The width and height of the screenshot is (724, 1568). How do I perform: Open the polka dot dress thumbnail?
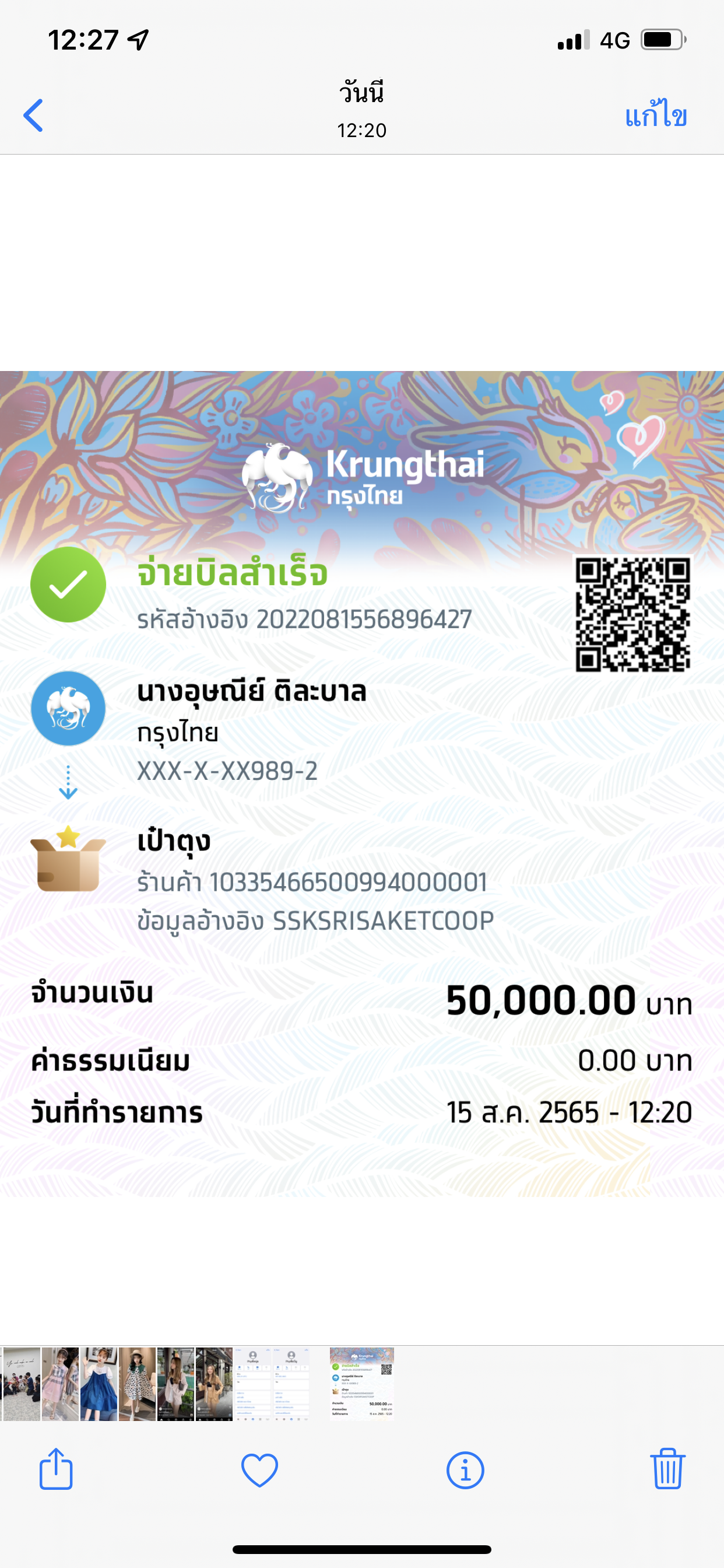(x=137, y=1384)
